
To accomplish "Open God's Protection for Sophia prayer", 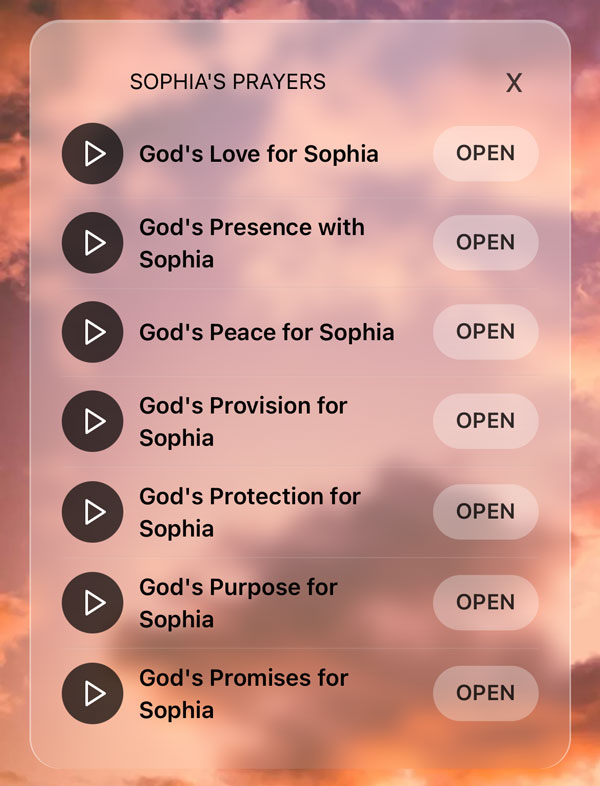I will (x=485, y=512).
